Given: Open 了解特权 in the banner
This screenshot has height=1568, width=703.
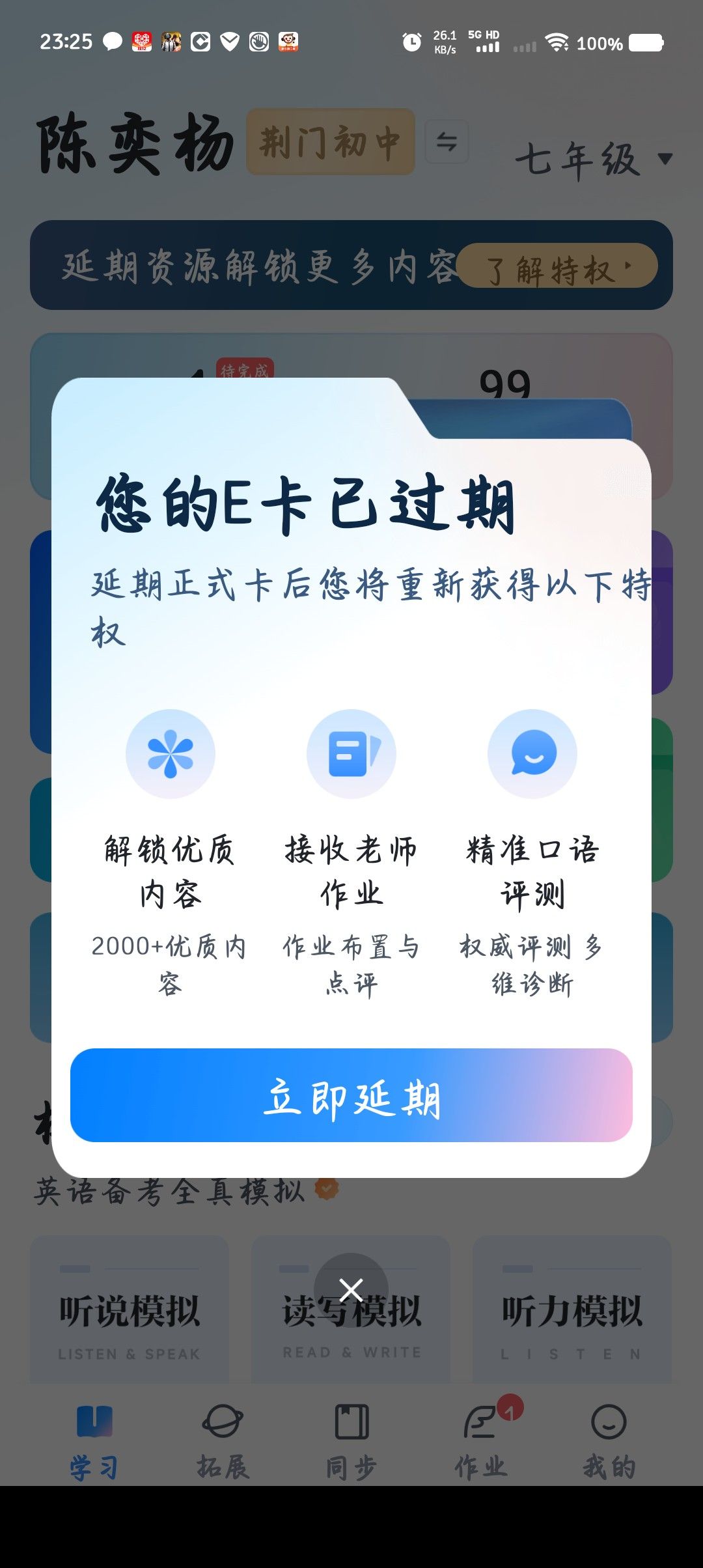Looking at the screenshot, I should 557,267.
